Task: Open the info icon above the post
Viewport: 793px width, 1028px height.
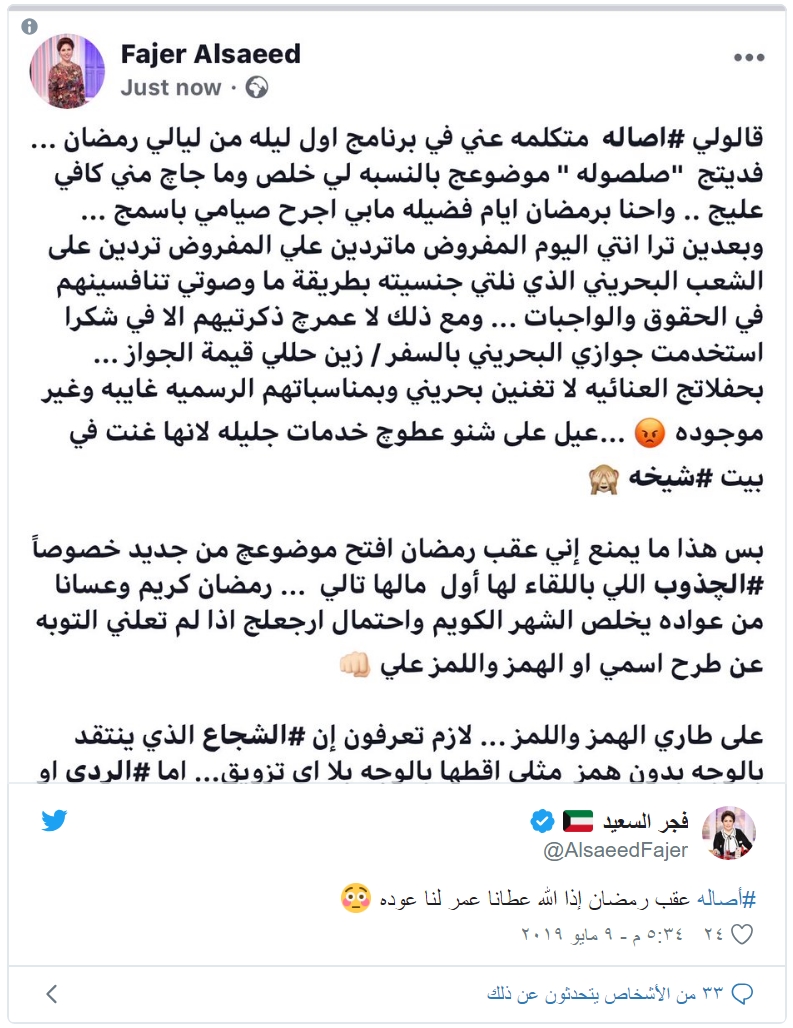Action: [29, 25]
